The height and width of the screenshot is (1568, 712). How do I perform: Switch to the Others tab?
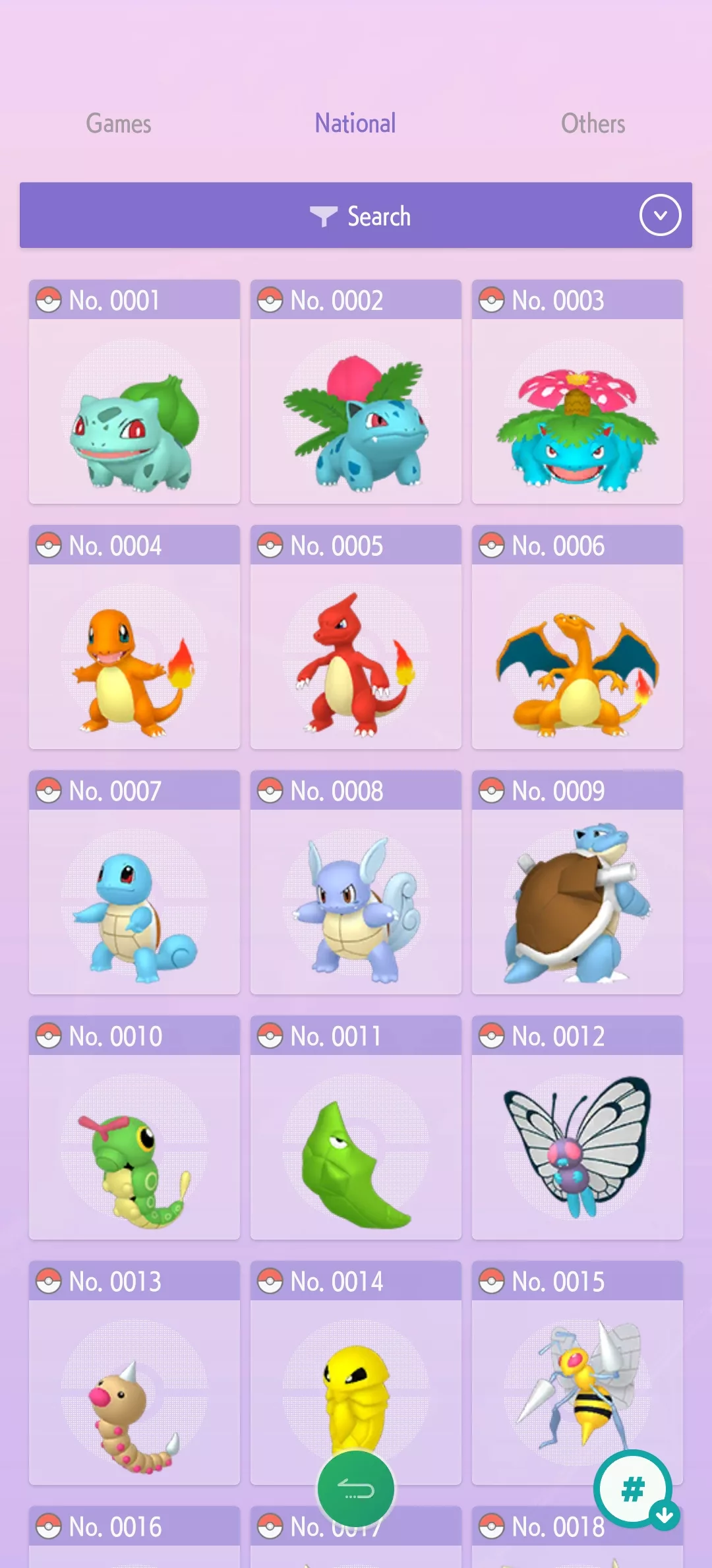592,123
